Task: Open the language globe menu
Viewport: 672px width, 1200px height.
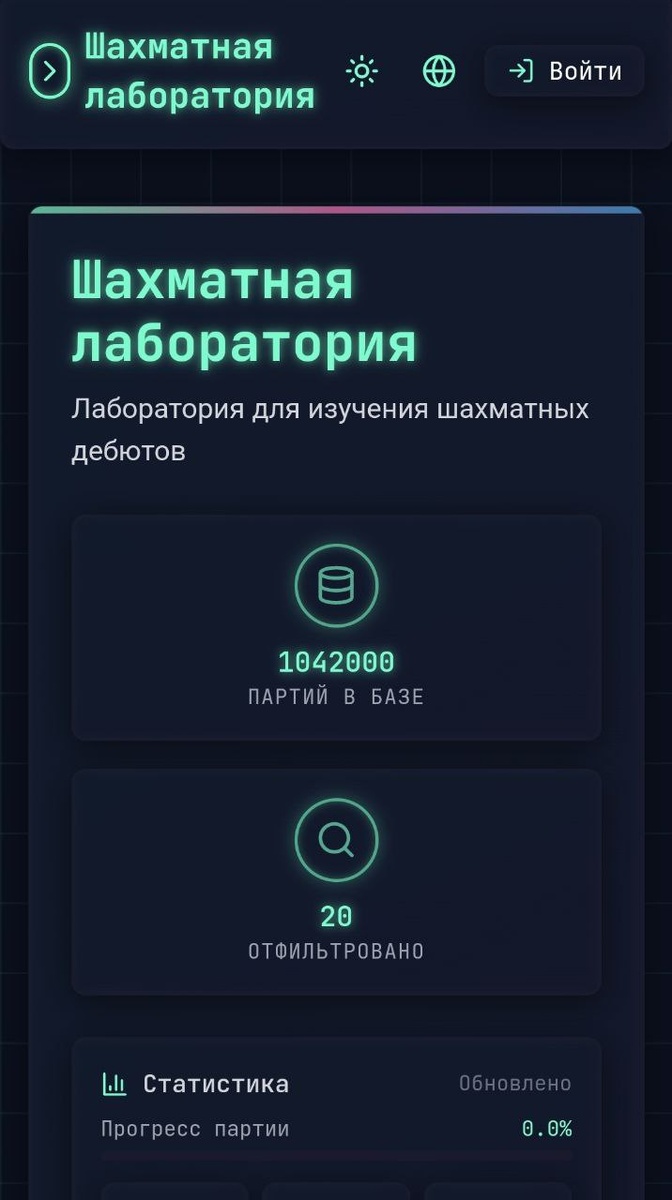Action: pyautogui.click(x=439, y=71)
